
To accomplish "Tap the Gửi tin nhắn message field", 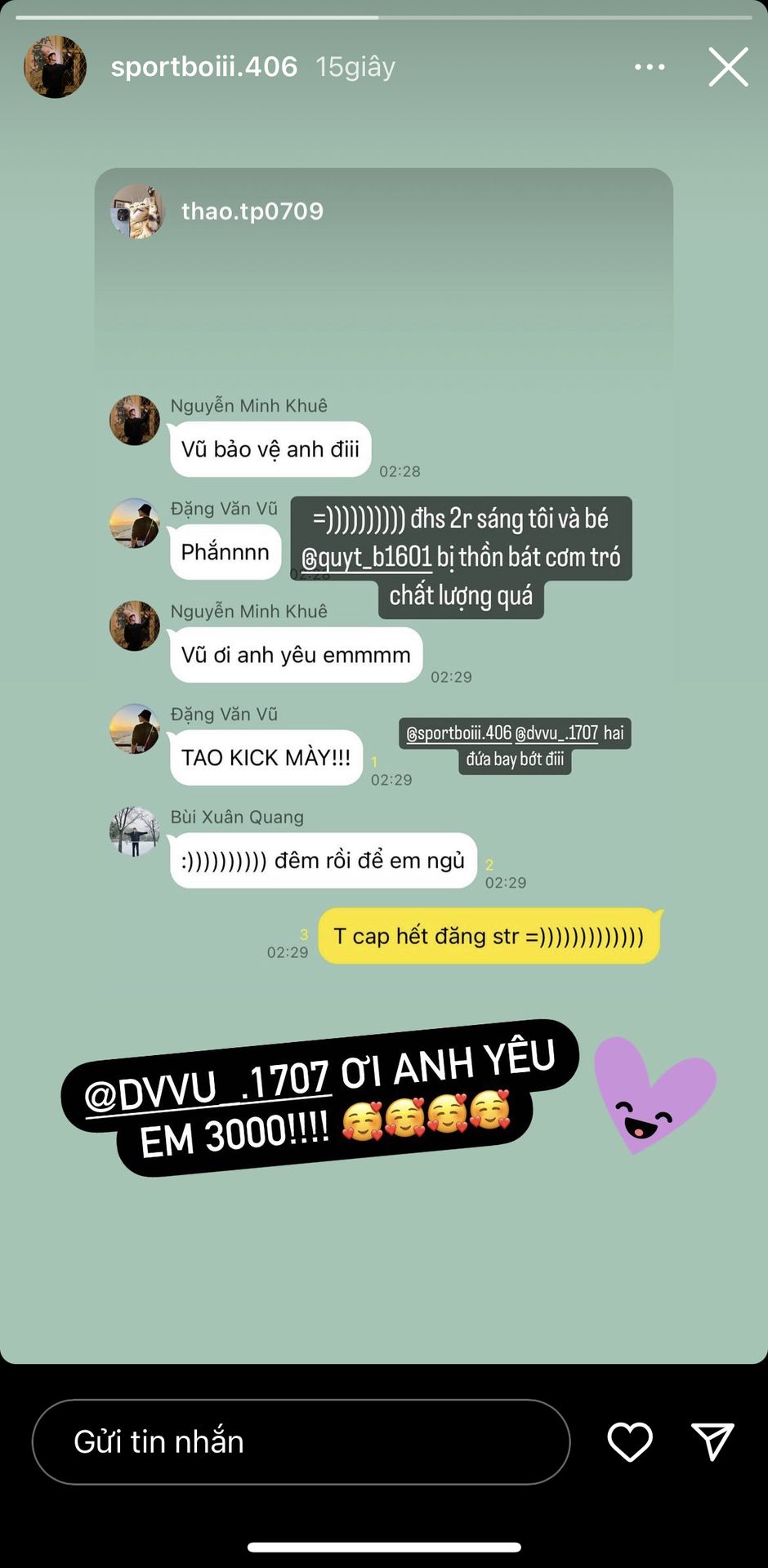I will click(301, 1442).
